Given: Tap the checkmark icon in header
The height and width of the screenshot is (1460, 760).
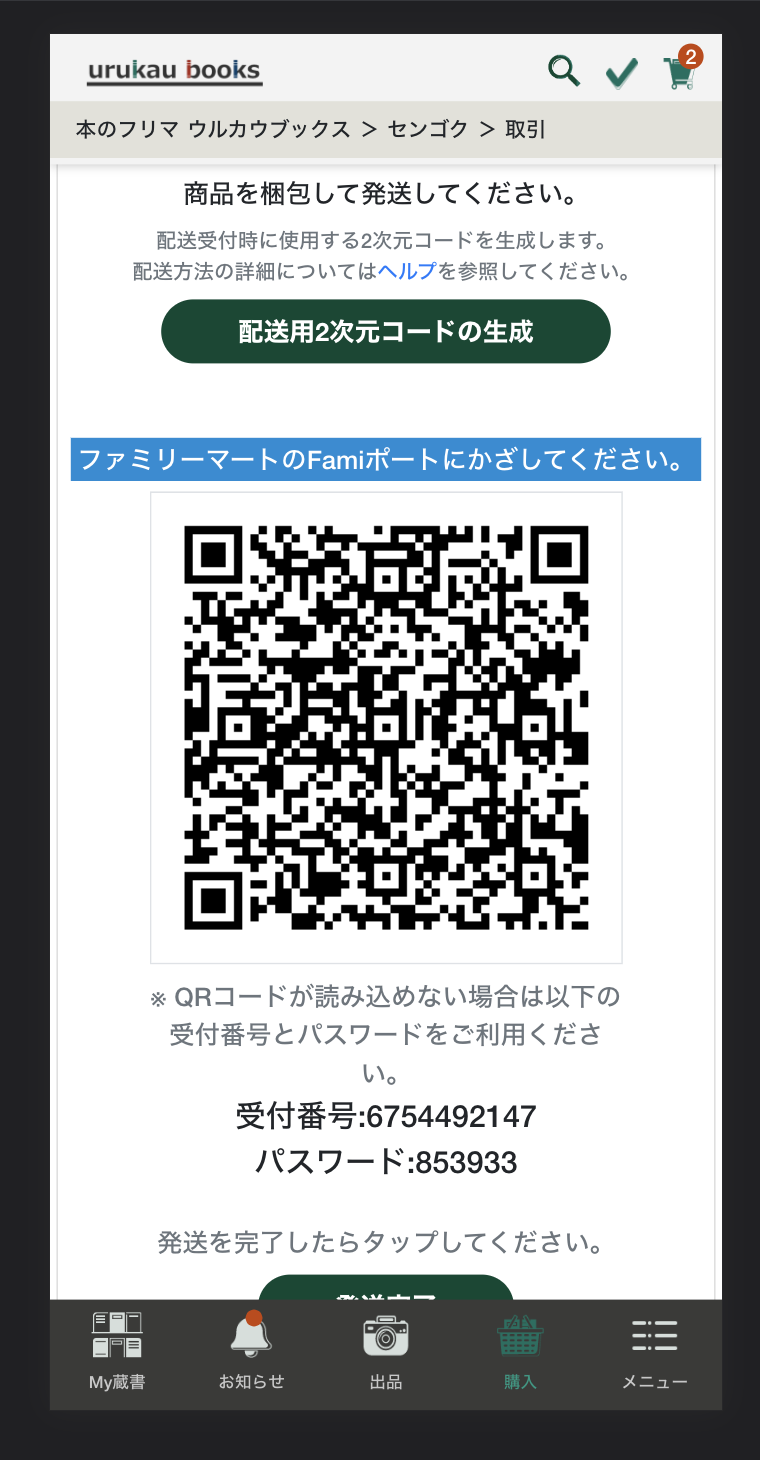Looking at the screenshot, I should [621, 72].
